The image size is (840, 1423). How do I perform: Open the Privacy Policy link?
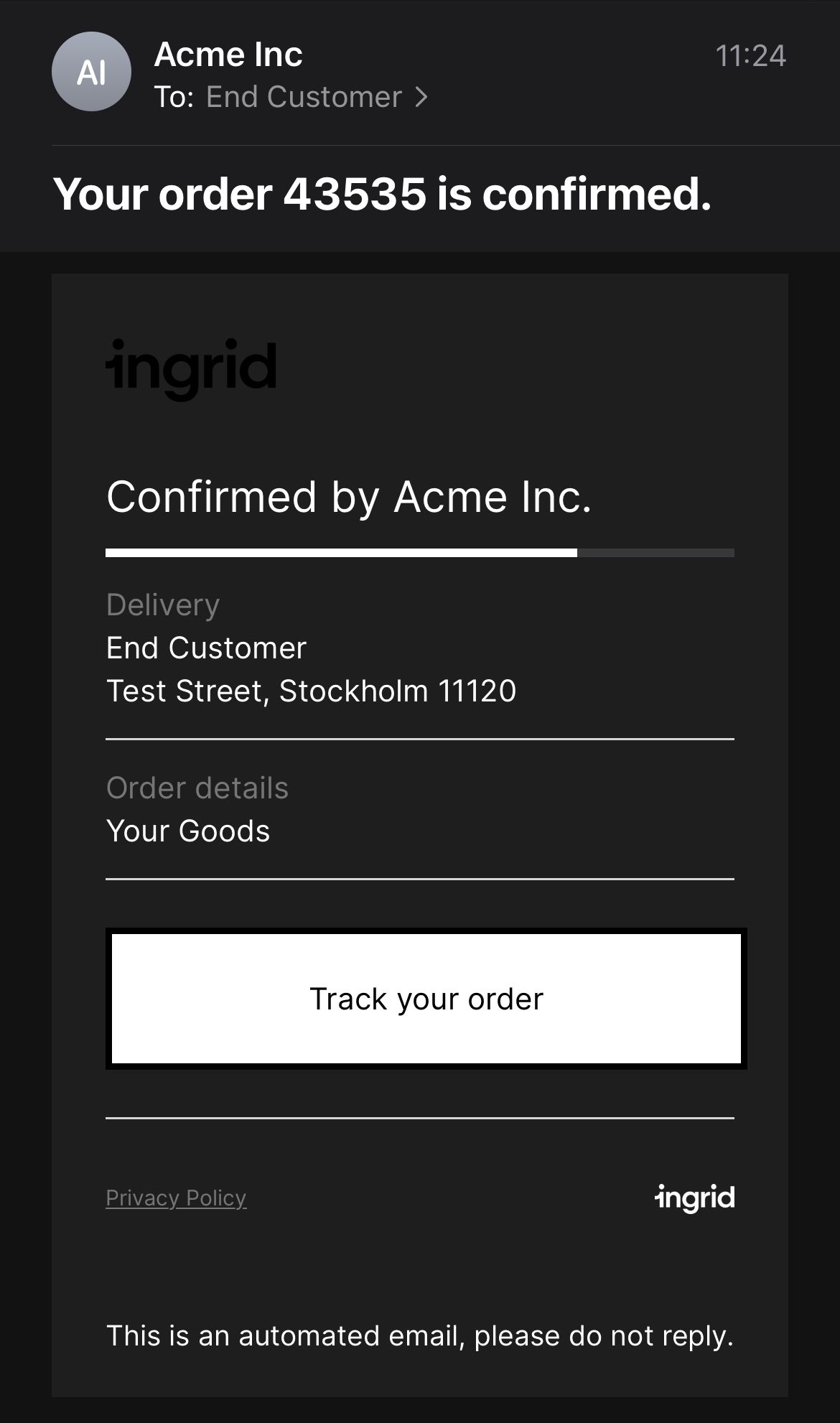[176, 1197]
